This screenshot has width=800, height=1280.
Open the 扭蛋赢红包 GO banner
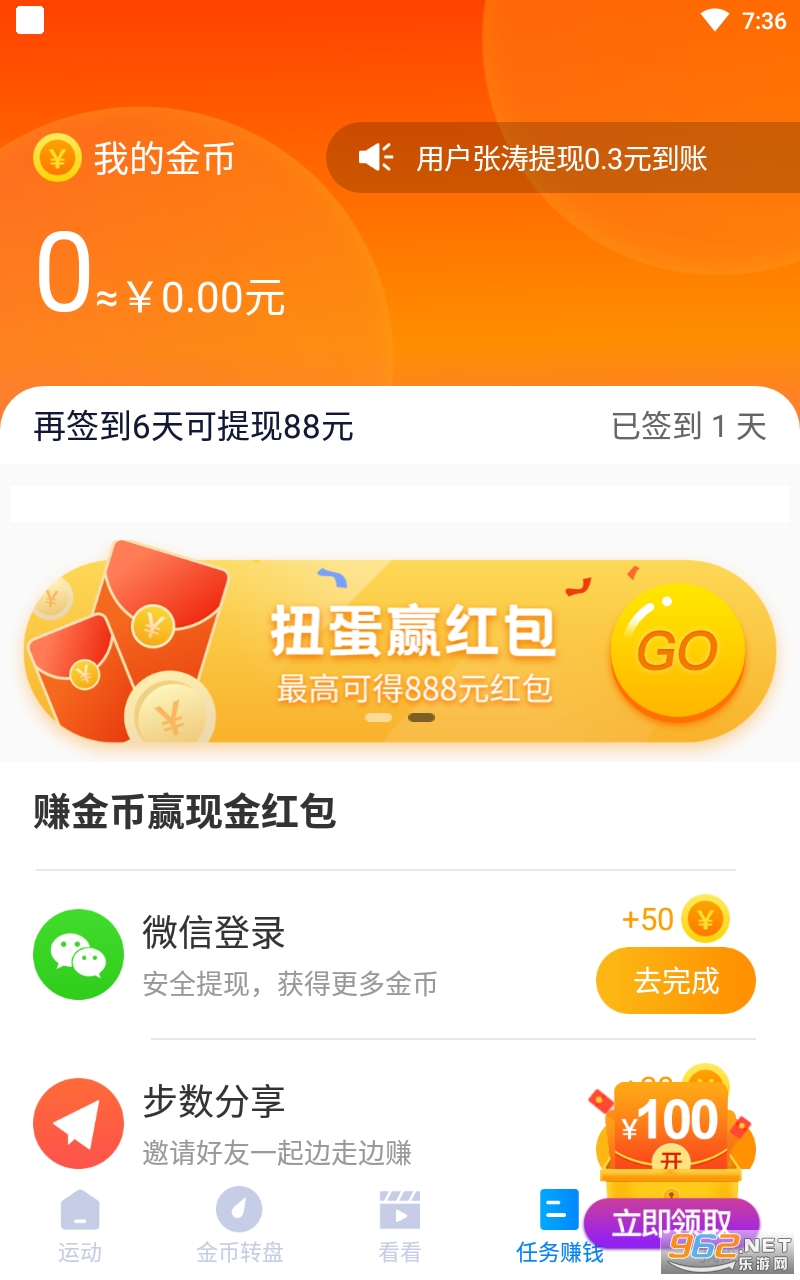(x=678, y=651)
